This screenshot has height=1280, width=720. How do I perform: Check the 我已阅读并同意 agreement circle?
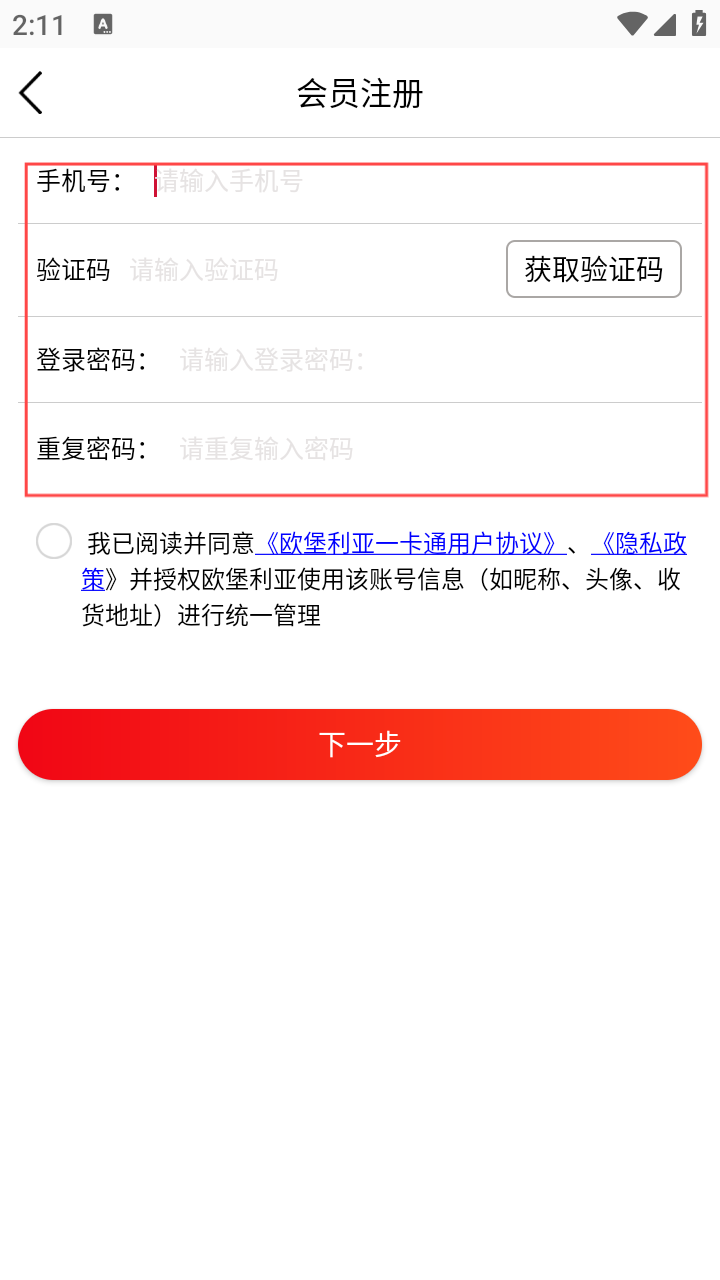coord(54,541)
